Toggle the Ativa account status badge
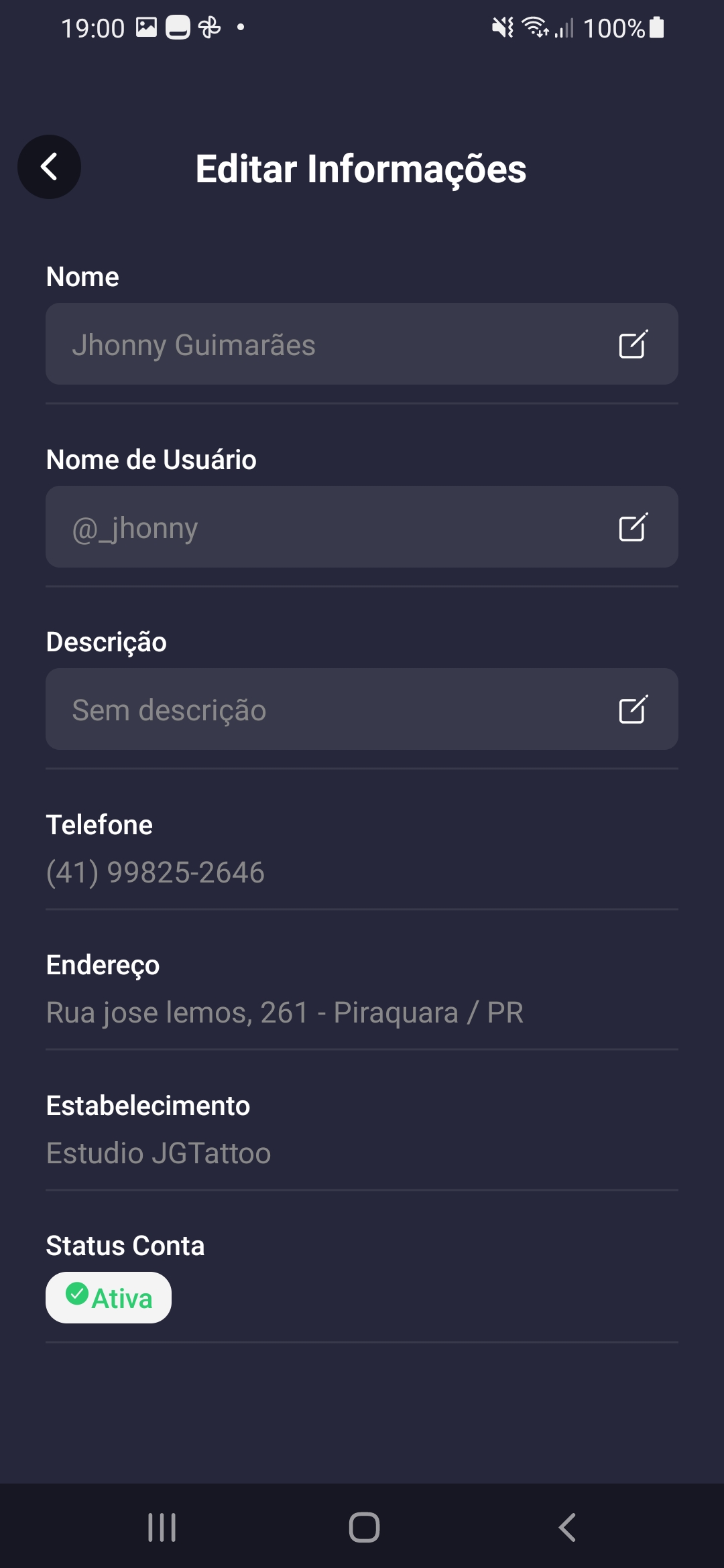 (x=107, y=1296)
